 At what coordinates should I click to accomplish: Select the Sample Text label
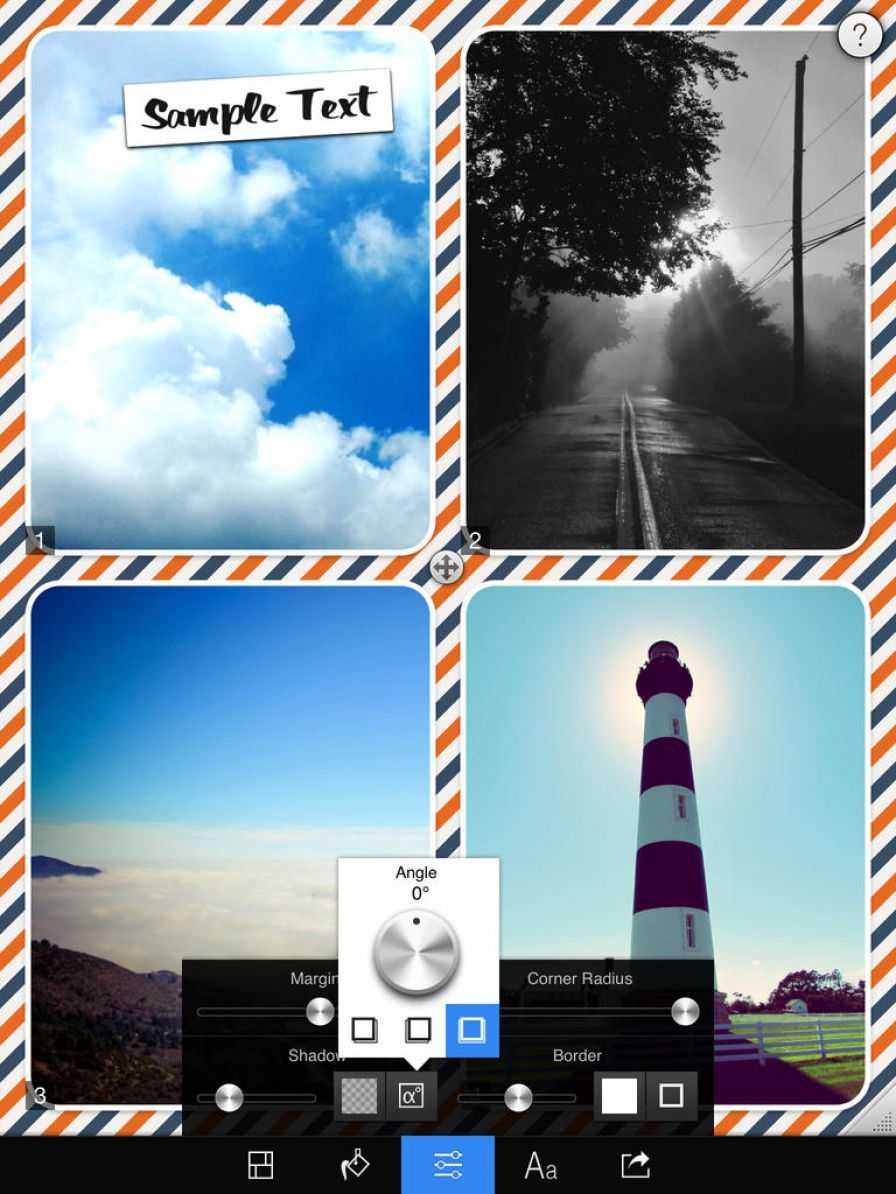(x=258, y=108)
